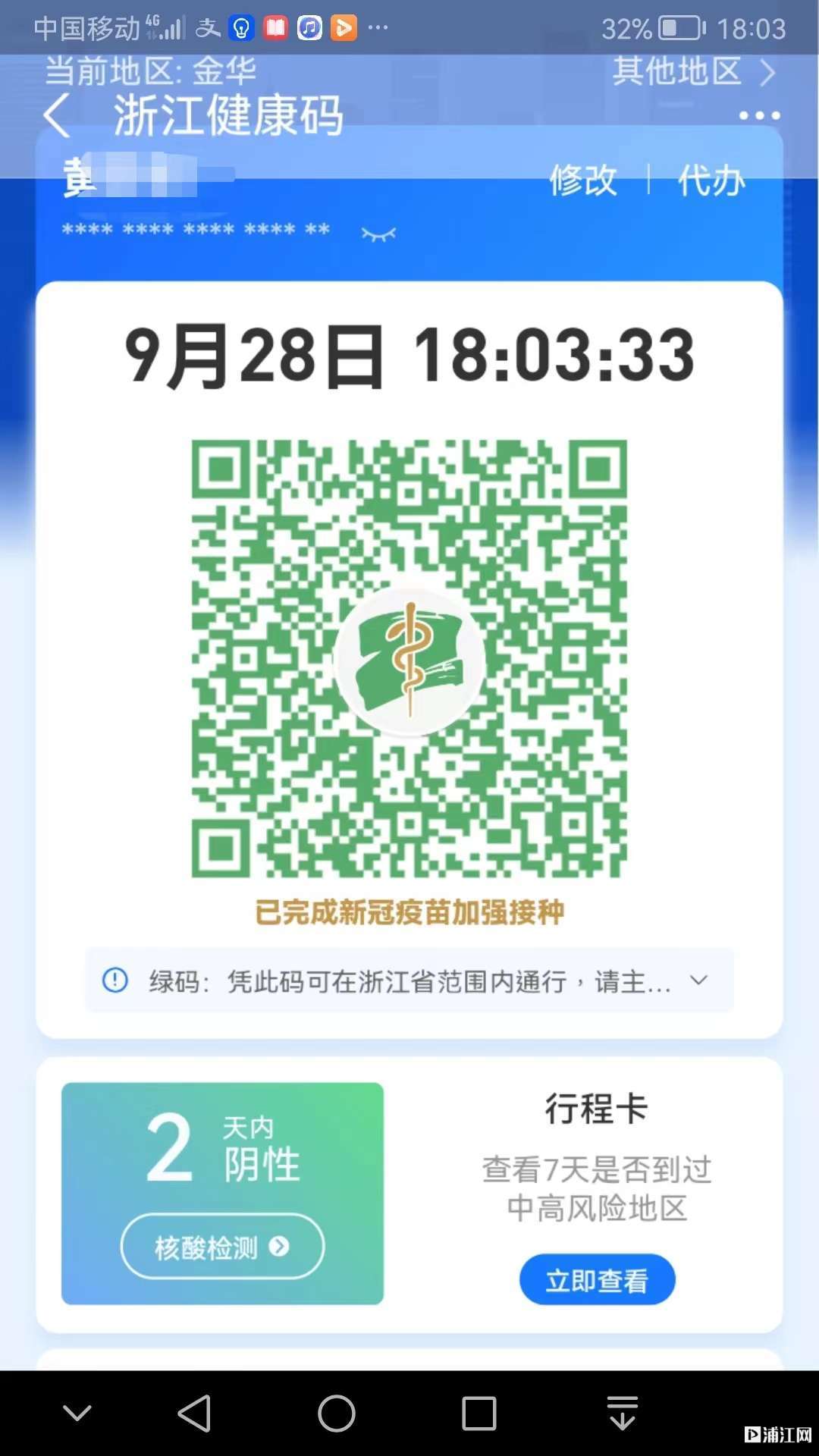Open the 代办 proxy option

711,180
